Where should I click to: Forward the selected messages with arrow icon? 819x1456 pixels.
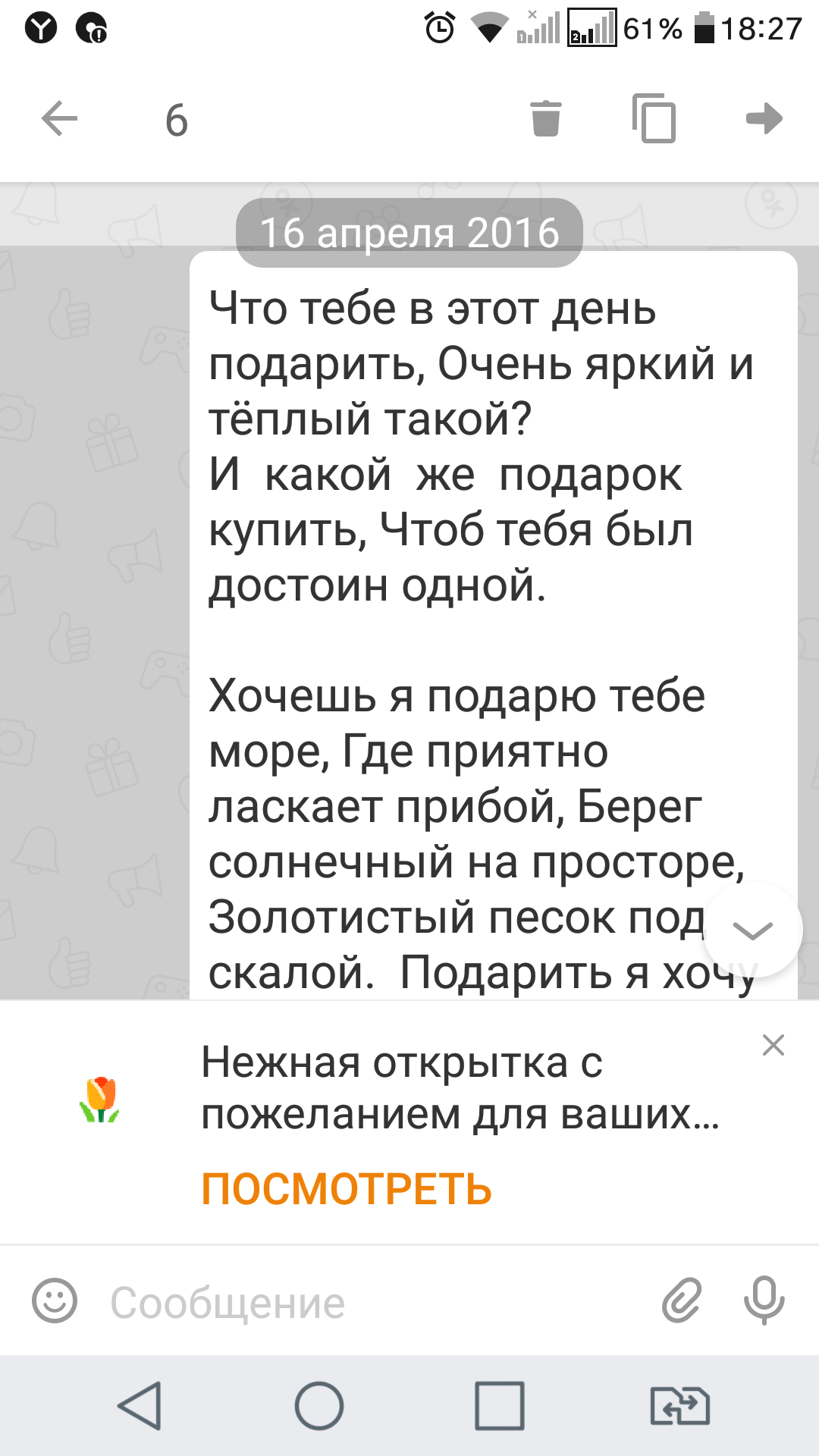pyautogui.click(x=764, y=118)
